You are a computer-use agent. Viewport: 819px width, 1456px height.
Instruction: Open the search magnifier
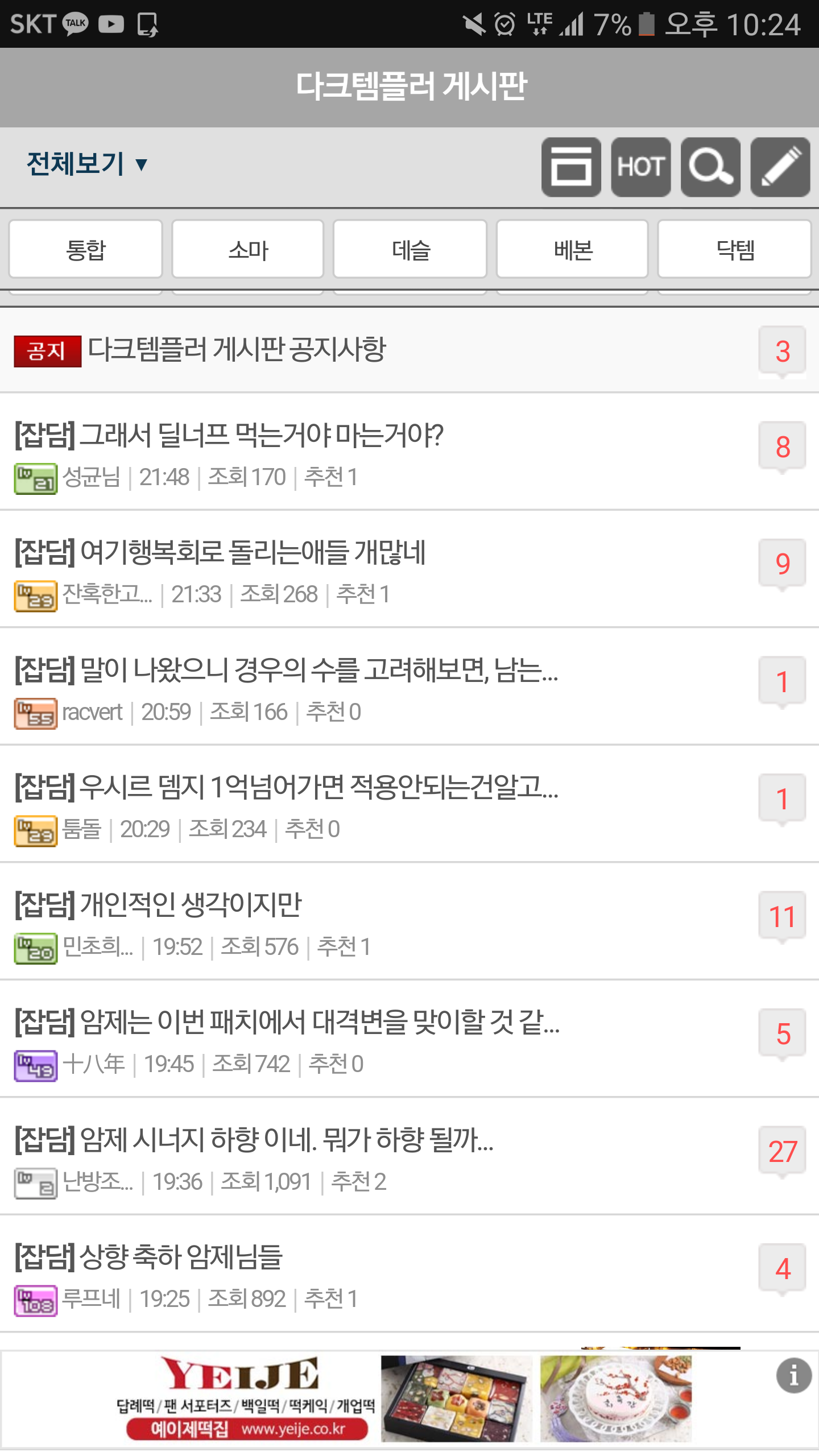(711, 167)
